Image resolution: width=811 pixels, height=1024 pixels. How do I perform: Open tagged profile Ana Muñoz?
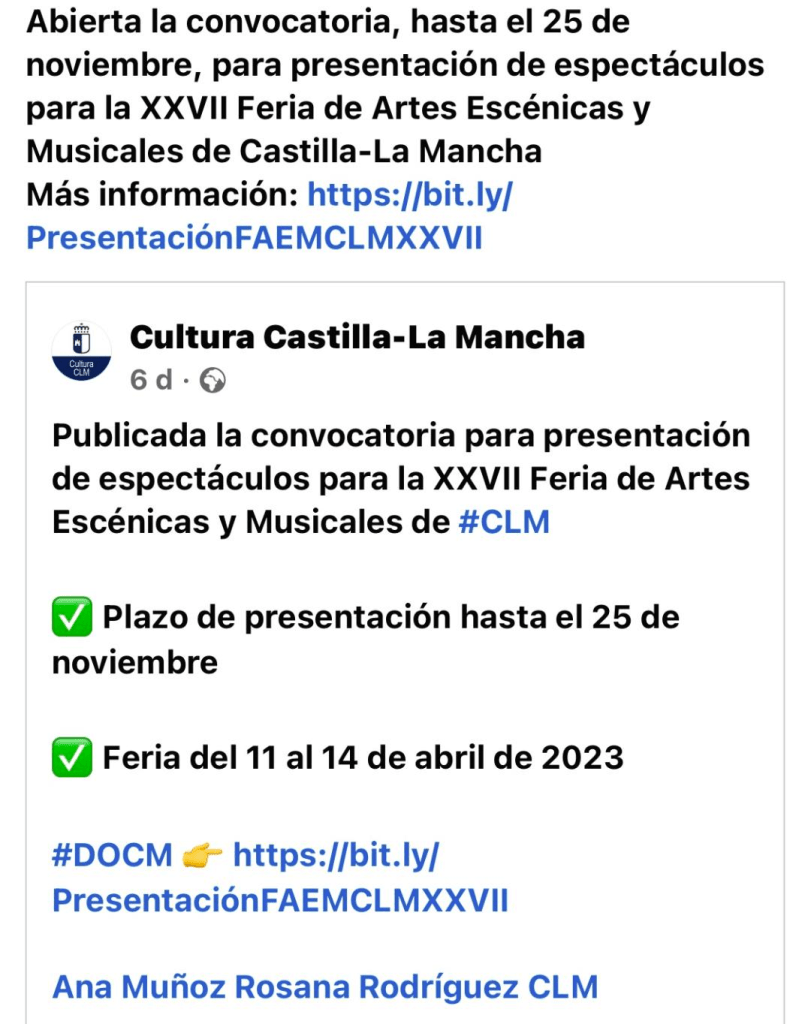click(x=137, y=987)
